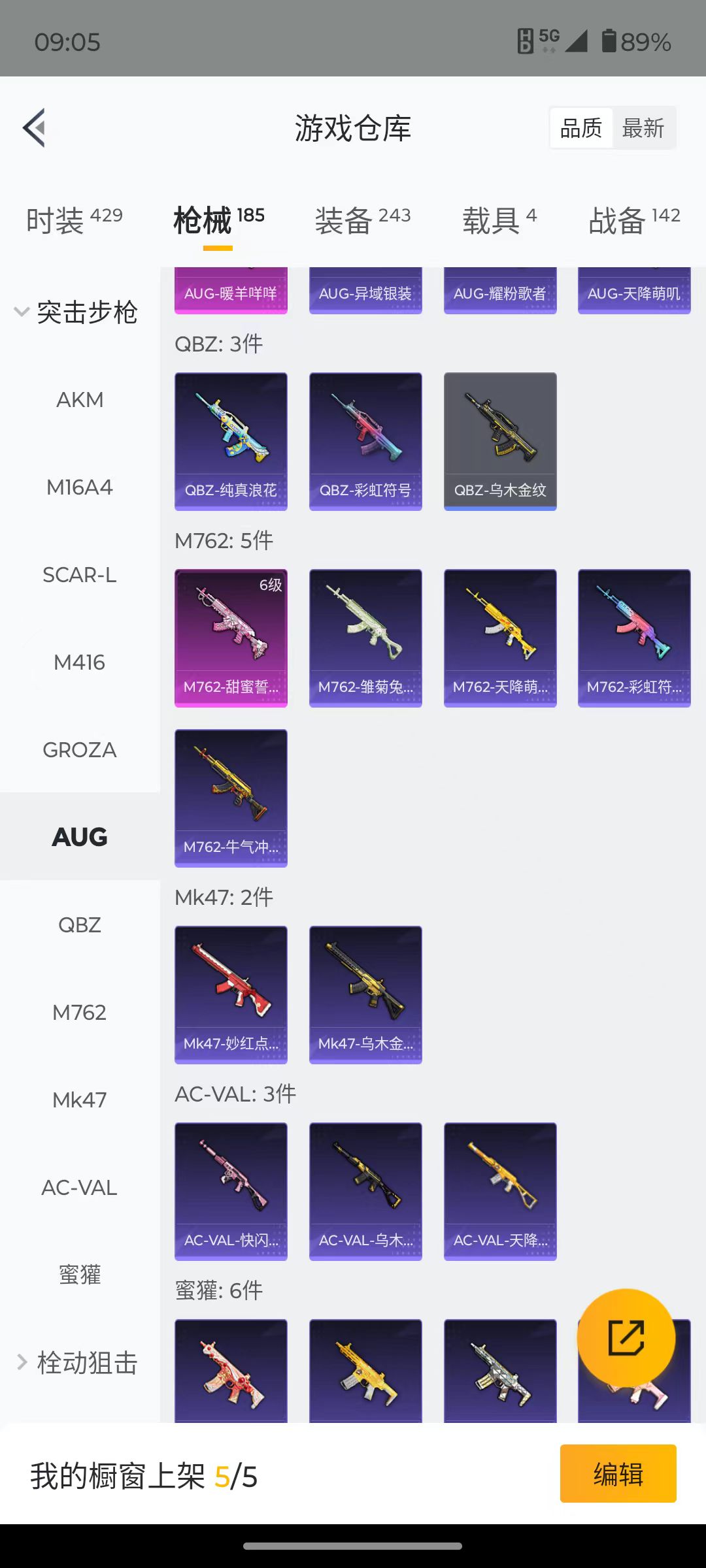View the level 6 M762-甜蜜誓 skin
Screen dimensions: 706x1568
coord(231,638)
